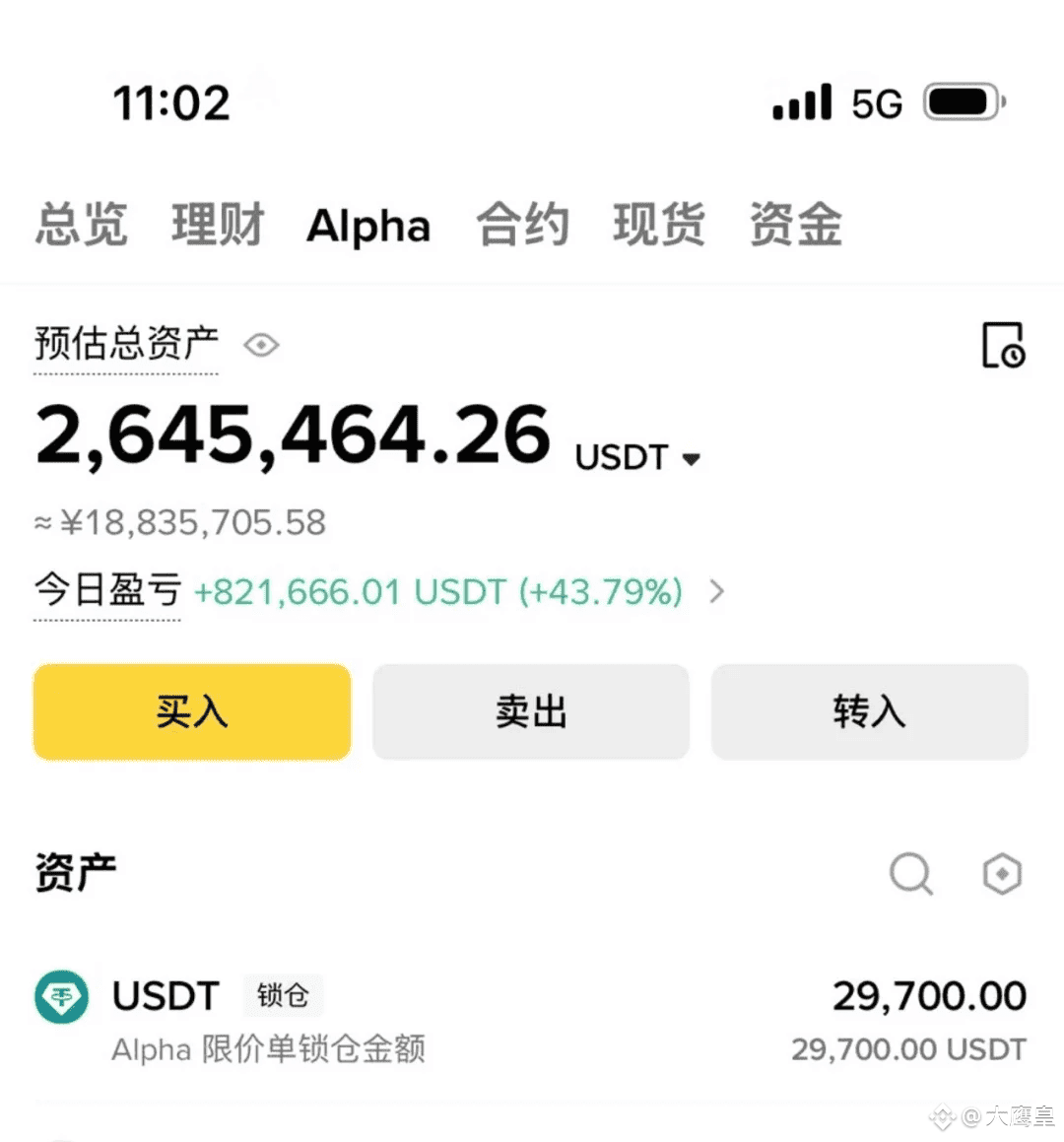Switch to the 现货 tab
This screenshot has height=1142, width=1064.
(658, 226)
